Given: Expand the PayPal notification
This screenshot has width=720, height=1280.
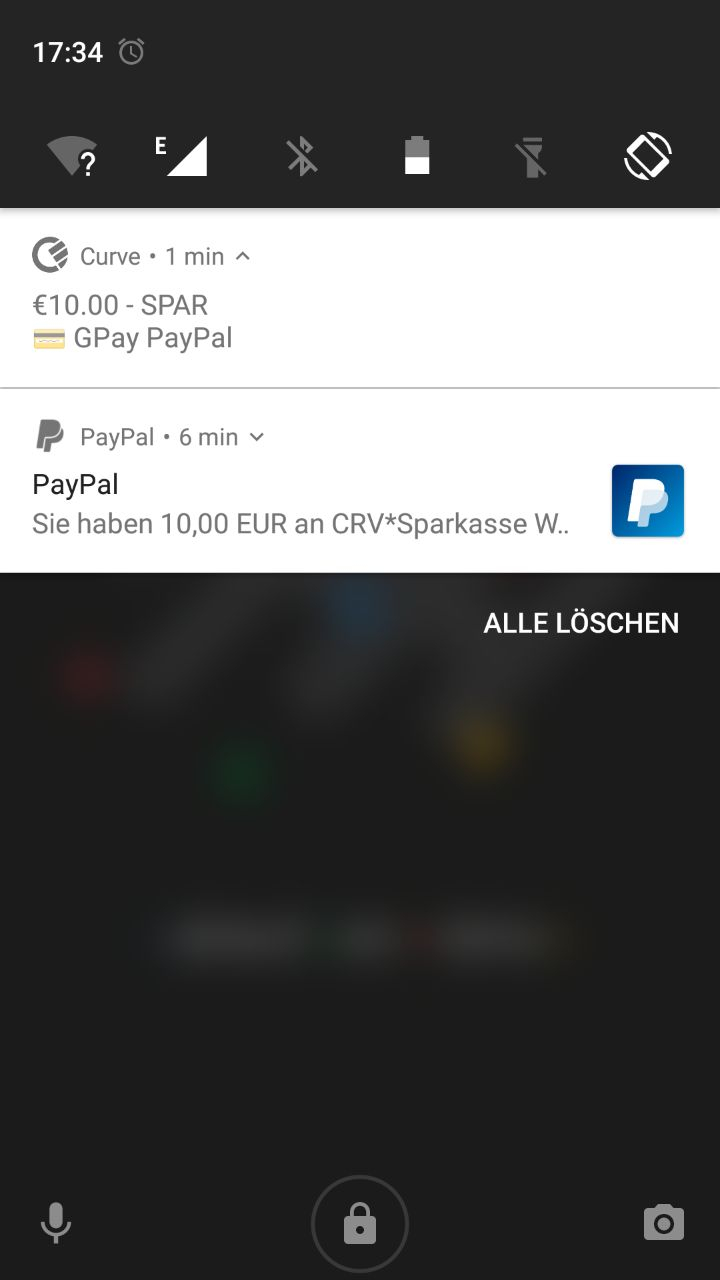Looking at the screenshot, I should [257, 437].
